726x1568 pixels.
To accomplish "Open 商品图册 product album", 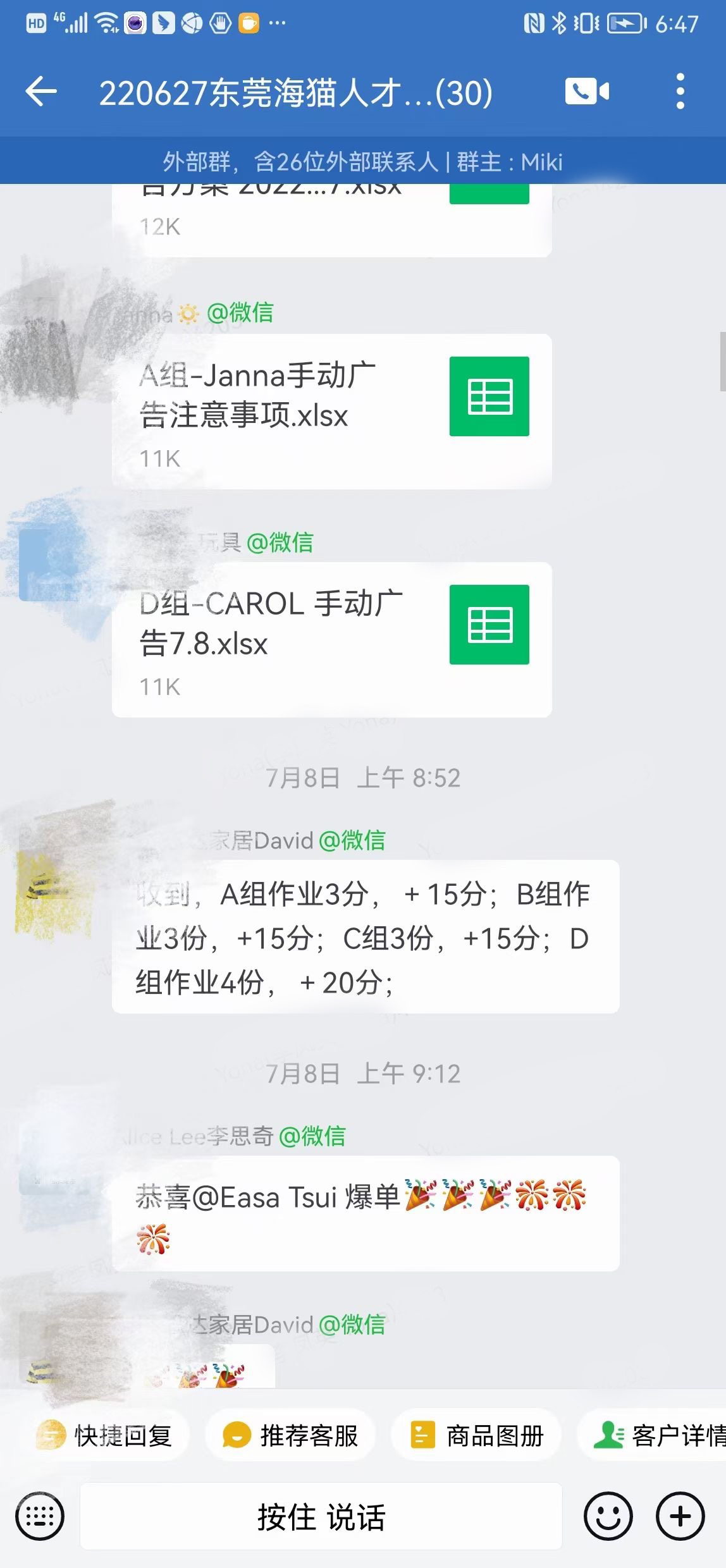I will pyautogui.click(x=477, y=1436).
